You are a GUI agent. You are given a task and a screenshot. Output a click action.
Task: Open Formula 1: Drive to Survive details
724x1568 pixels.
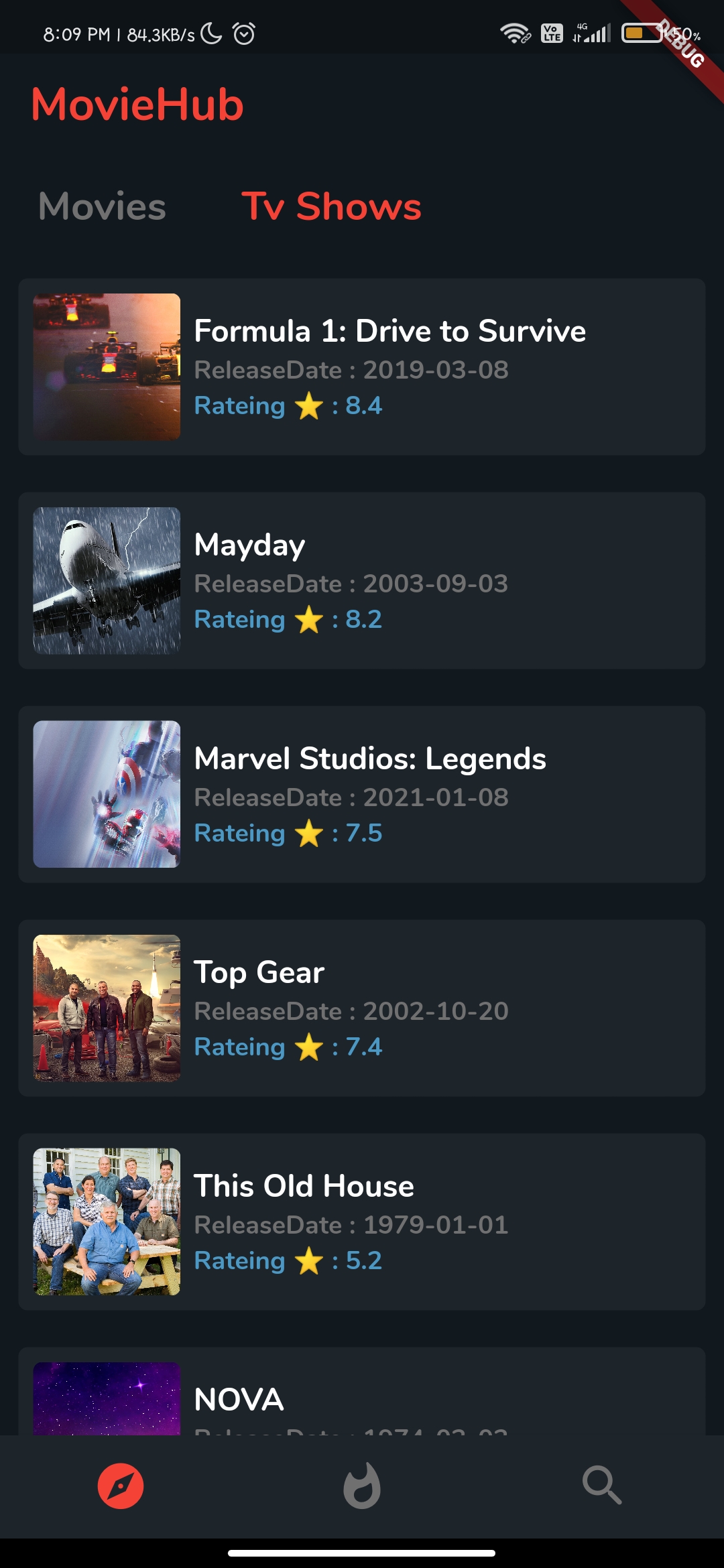362,365
